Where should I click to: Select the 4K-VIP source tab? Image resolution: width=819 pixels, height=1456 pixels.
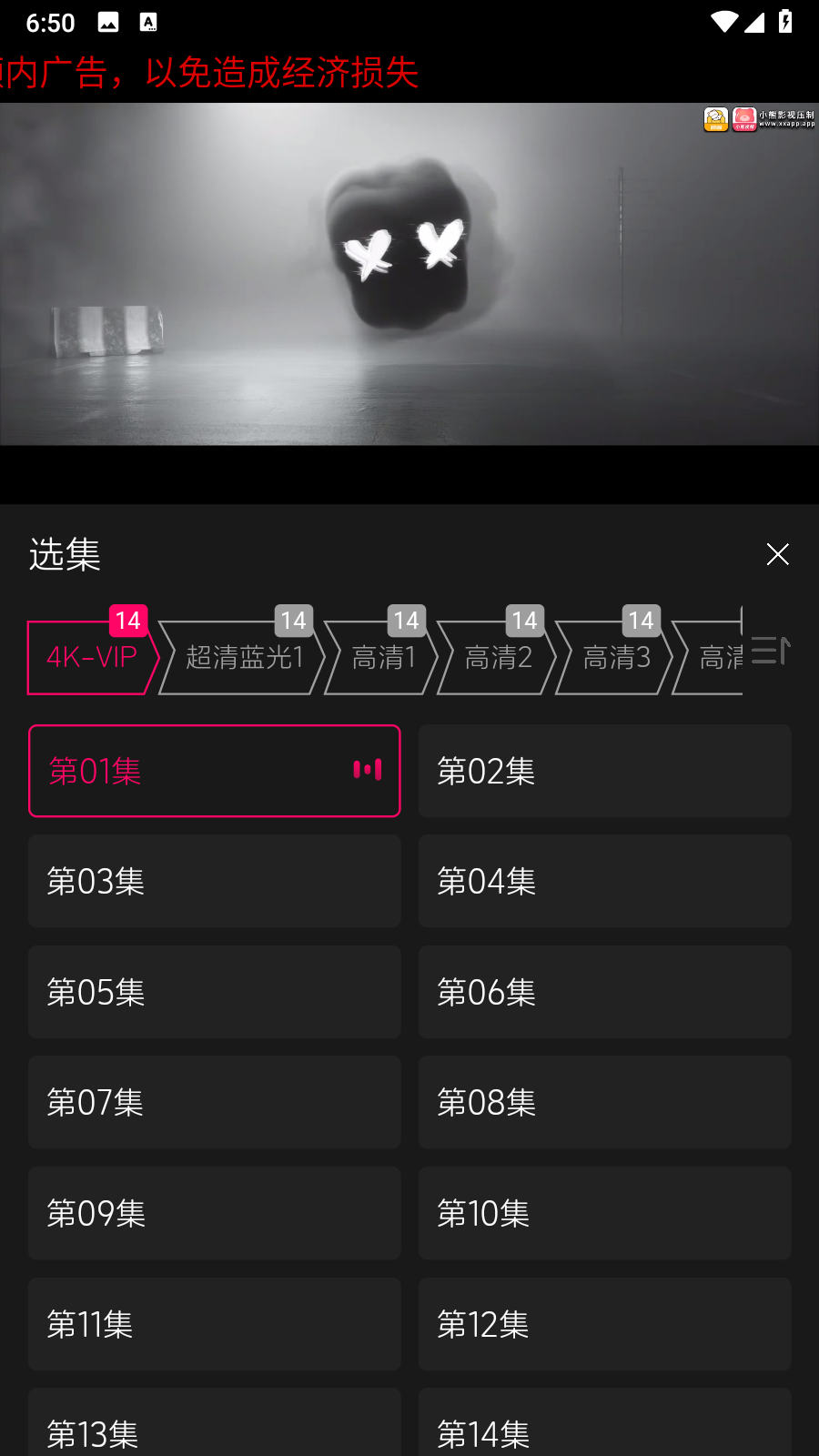tap(92, 657)
